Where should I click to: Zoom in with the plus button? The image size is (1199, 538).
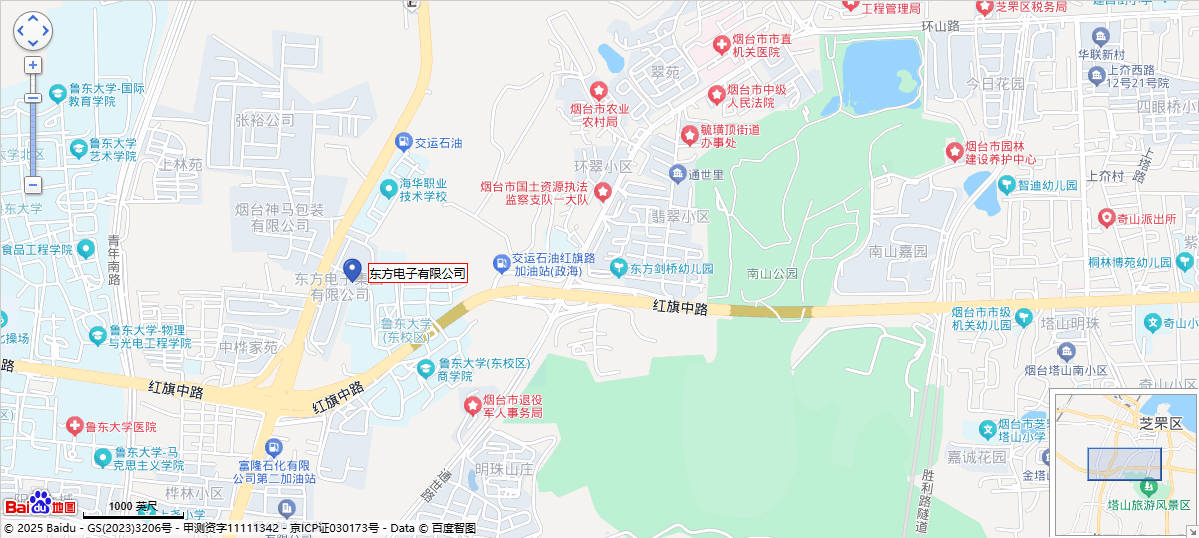33,65
